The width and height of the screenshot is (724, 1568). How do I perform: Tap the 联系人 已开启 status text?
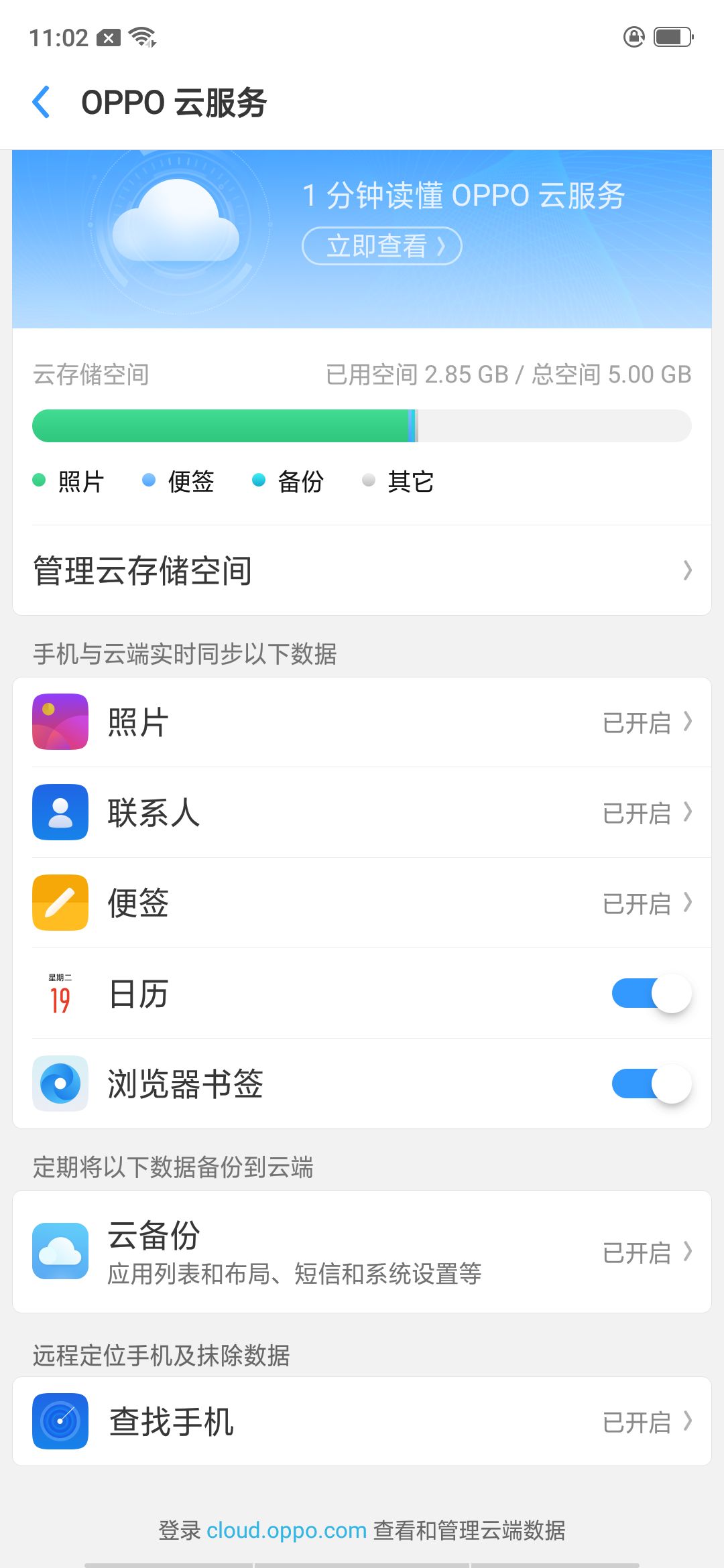[636, 813]
